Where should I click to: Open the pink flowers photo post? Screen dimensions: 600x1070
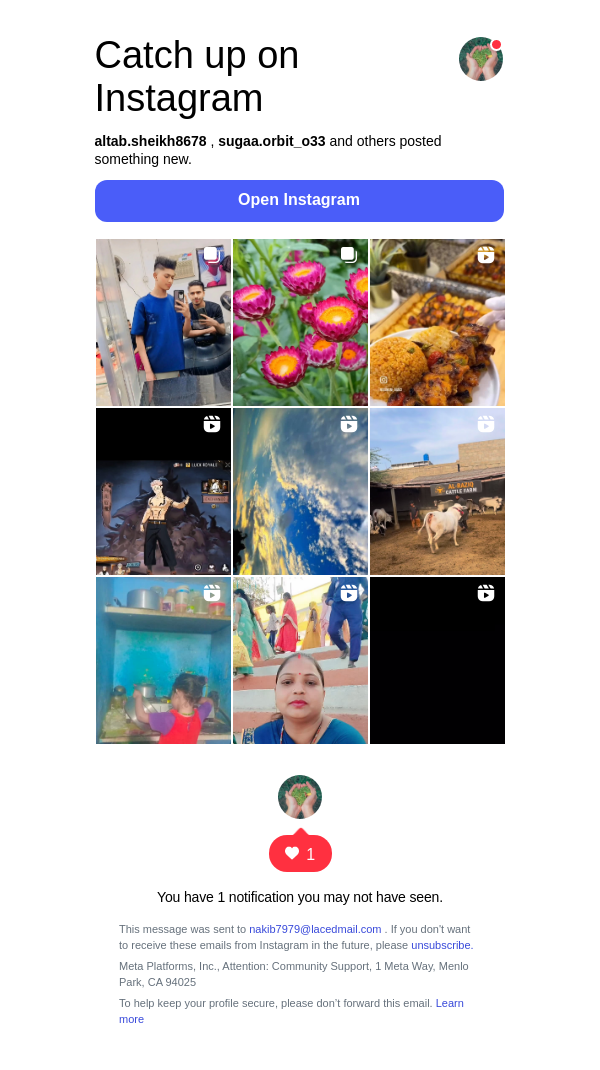[300, 322]
